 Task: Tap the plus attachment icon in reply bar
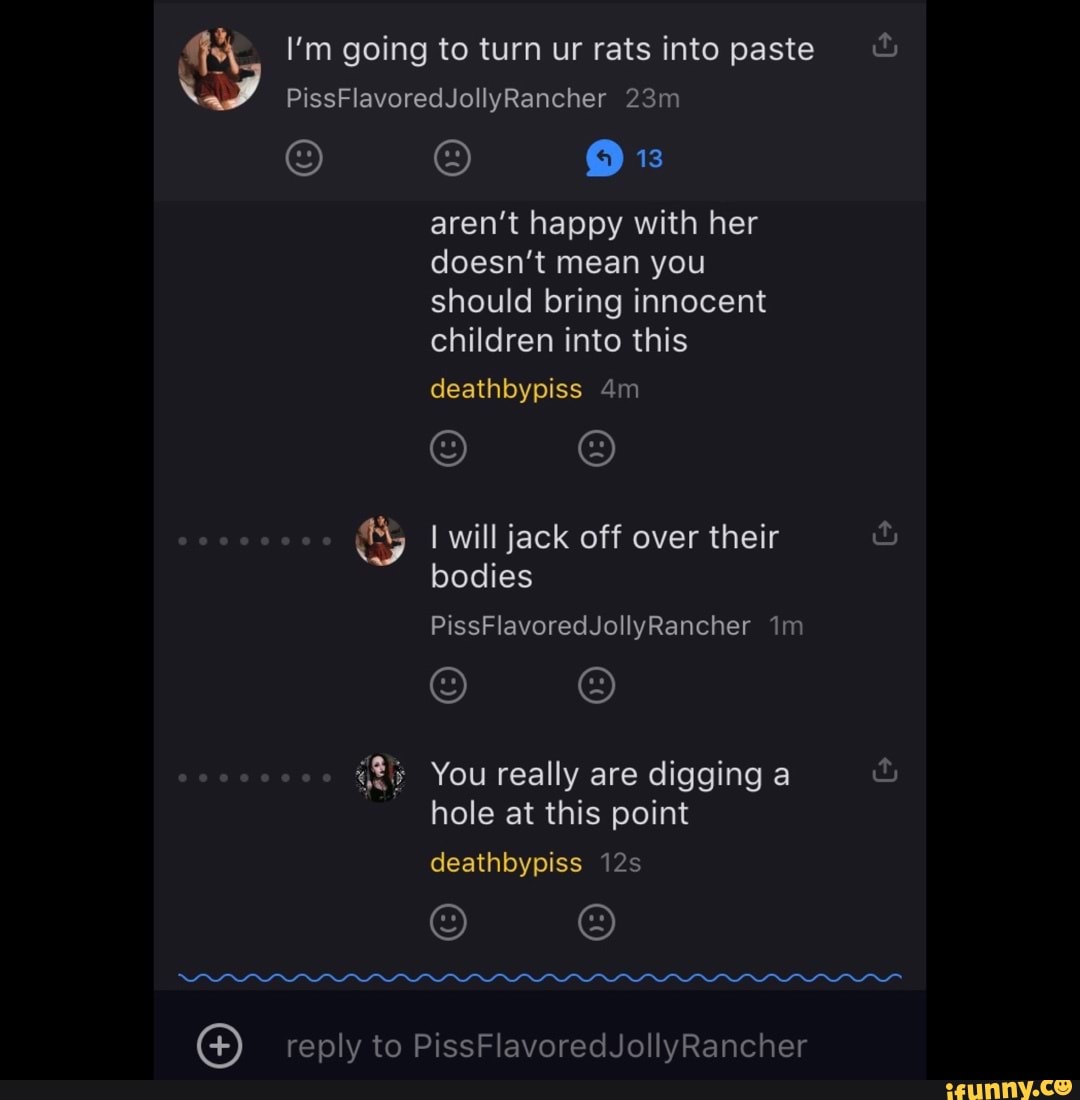coord(219,1046)
